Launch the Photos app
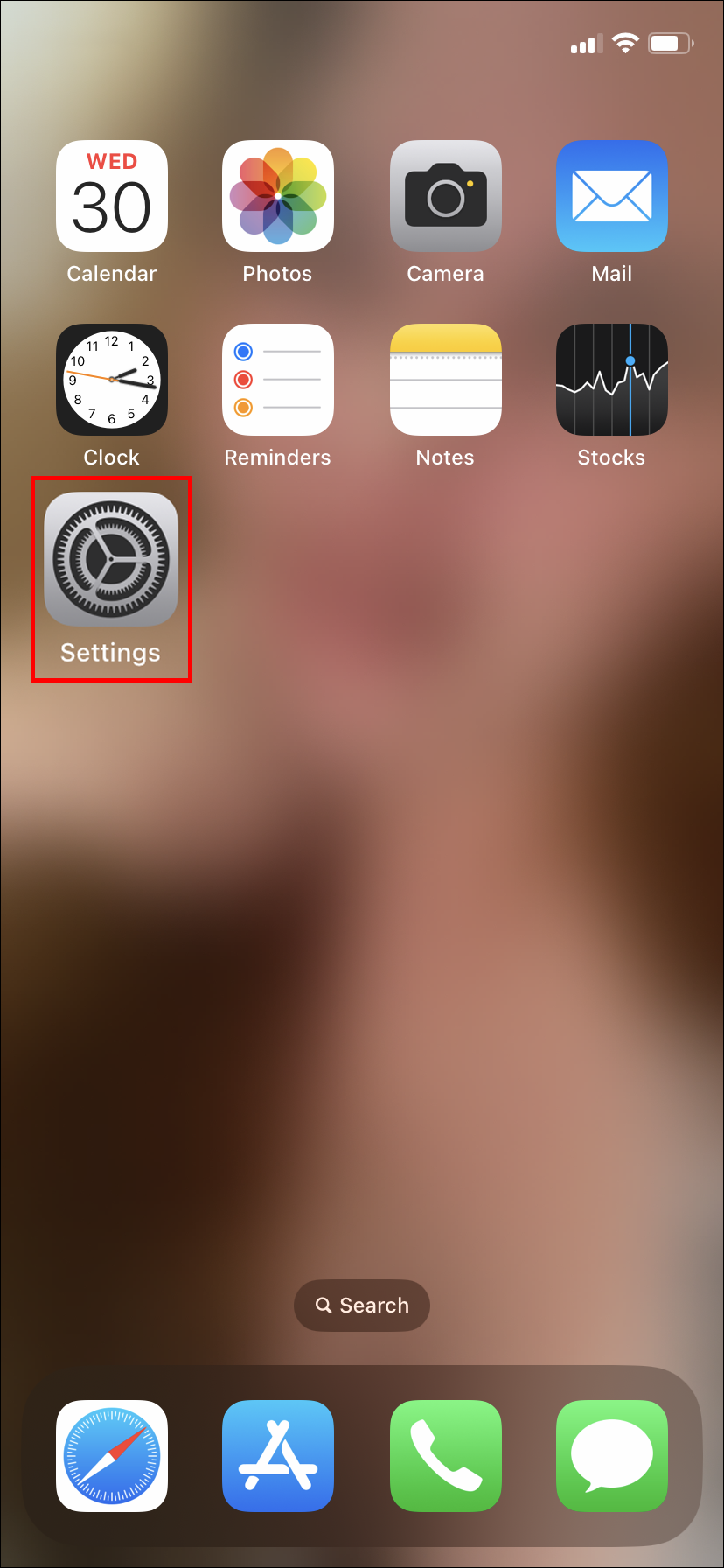Image resolution: width=724 pixels, height=1568 pixels. point(278,196)
